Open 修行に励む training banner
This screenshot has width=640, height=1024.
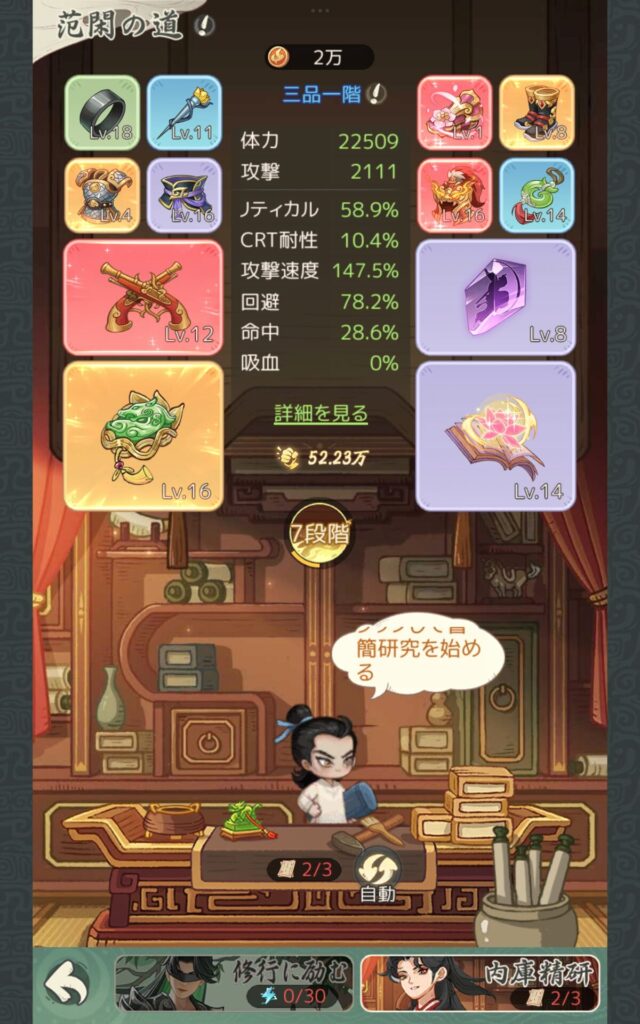[x=233, y=983]
